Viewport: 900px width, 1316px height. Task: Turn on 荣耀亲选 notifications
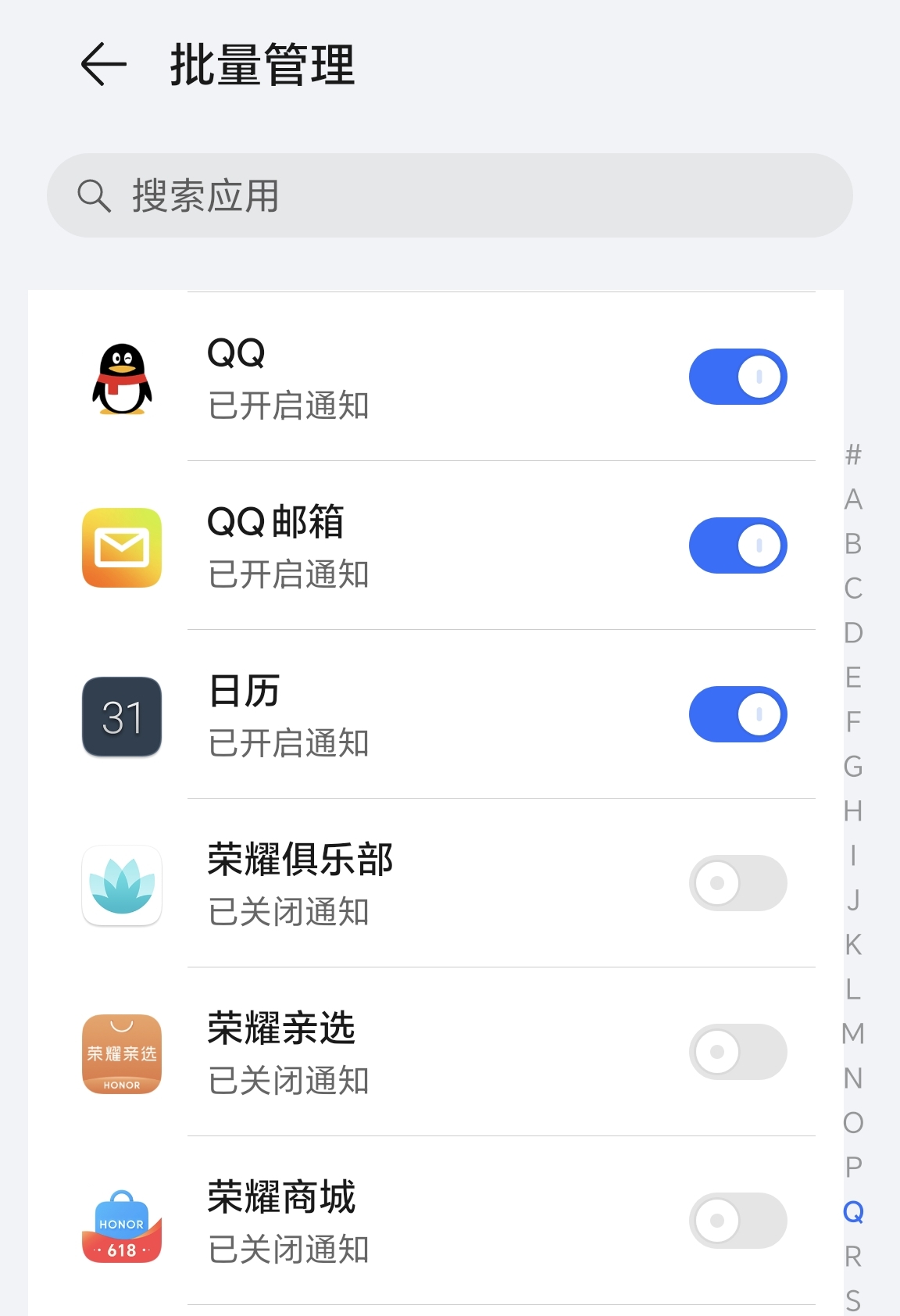coord(737,1052)
